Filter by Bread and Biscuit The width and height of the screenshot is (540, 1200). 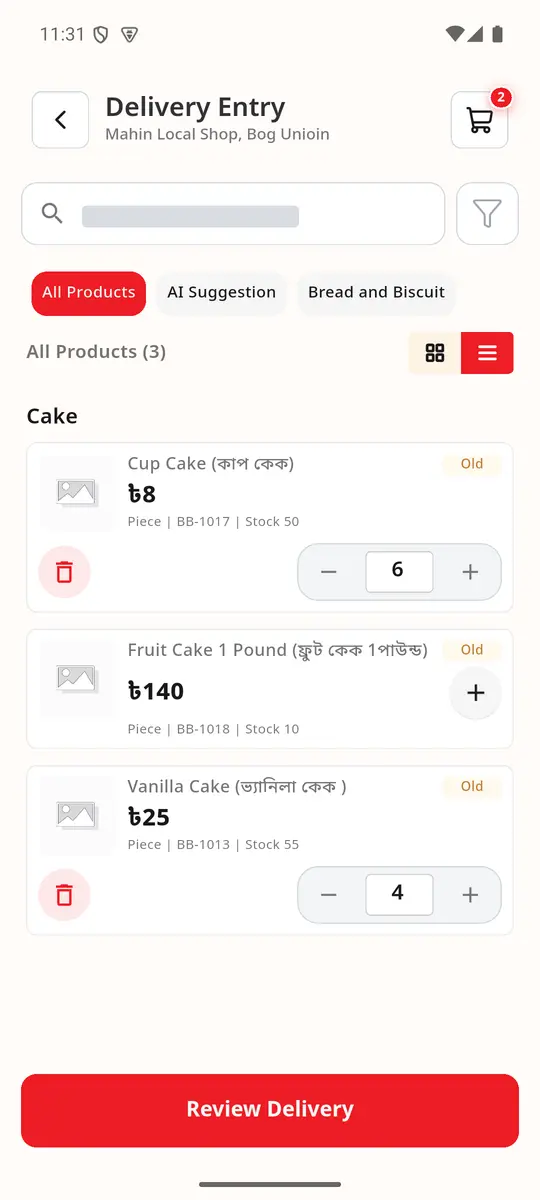376,293
